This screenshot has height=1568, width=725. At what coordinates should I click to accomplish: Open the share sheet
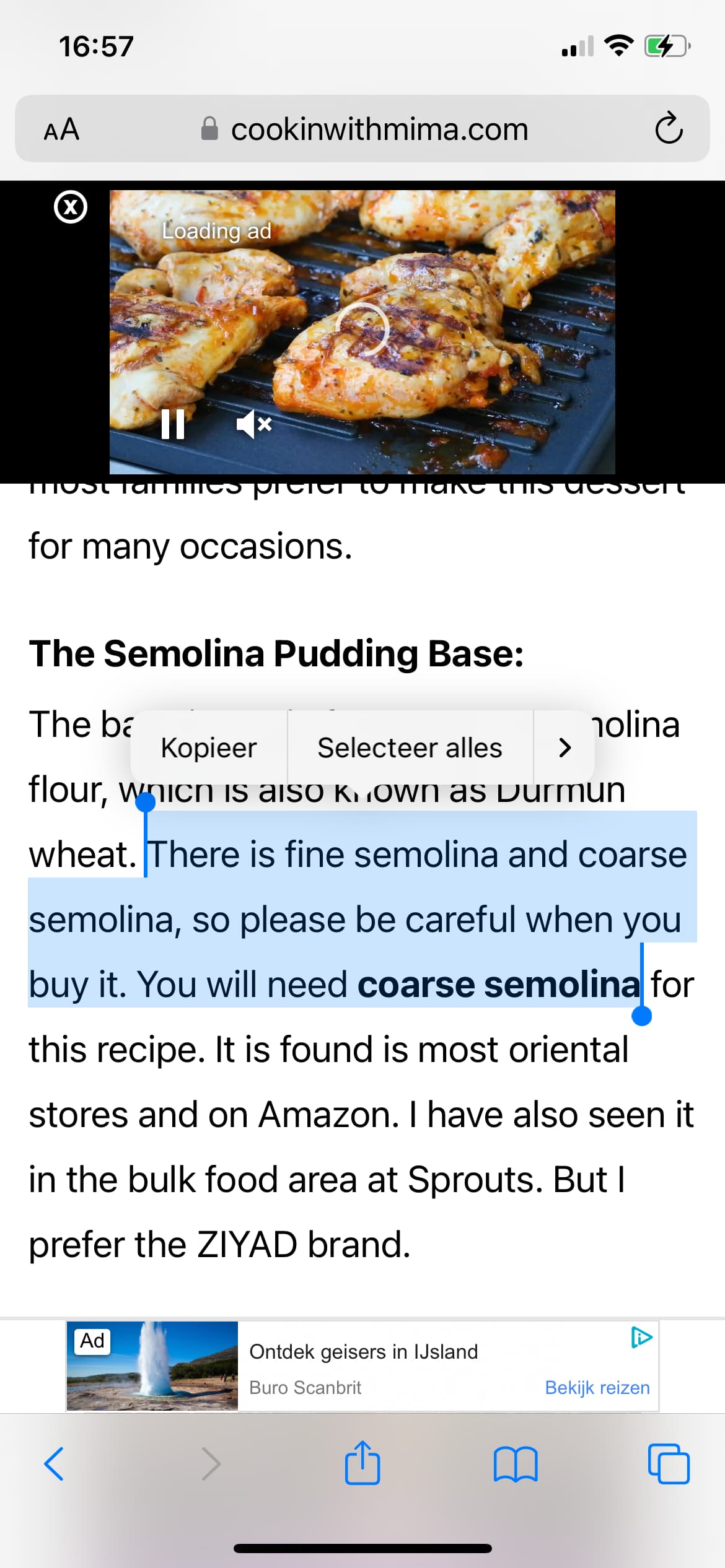point(362,1462)
